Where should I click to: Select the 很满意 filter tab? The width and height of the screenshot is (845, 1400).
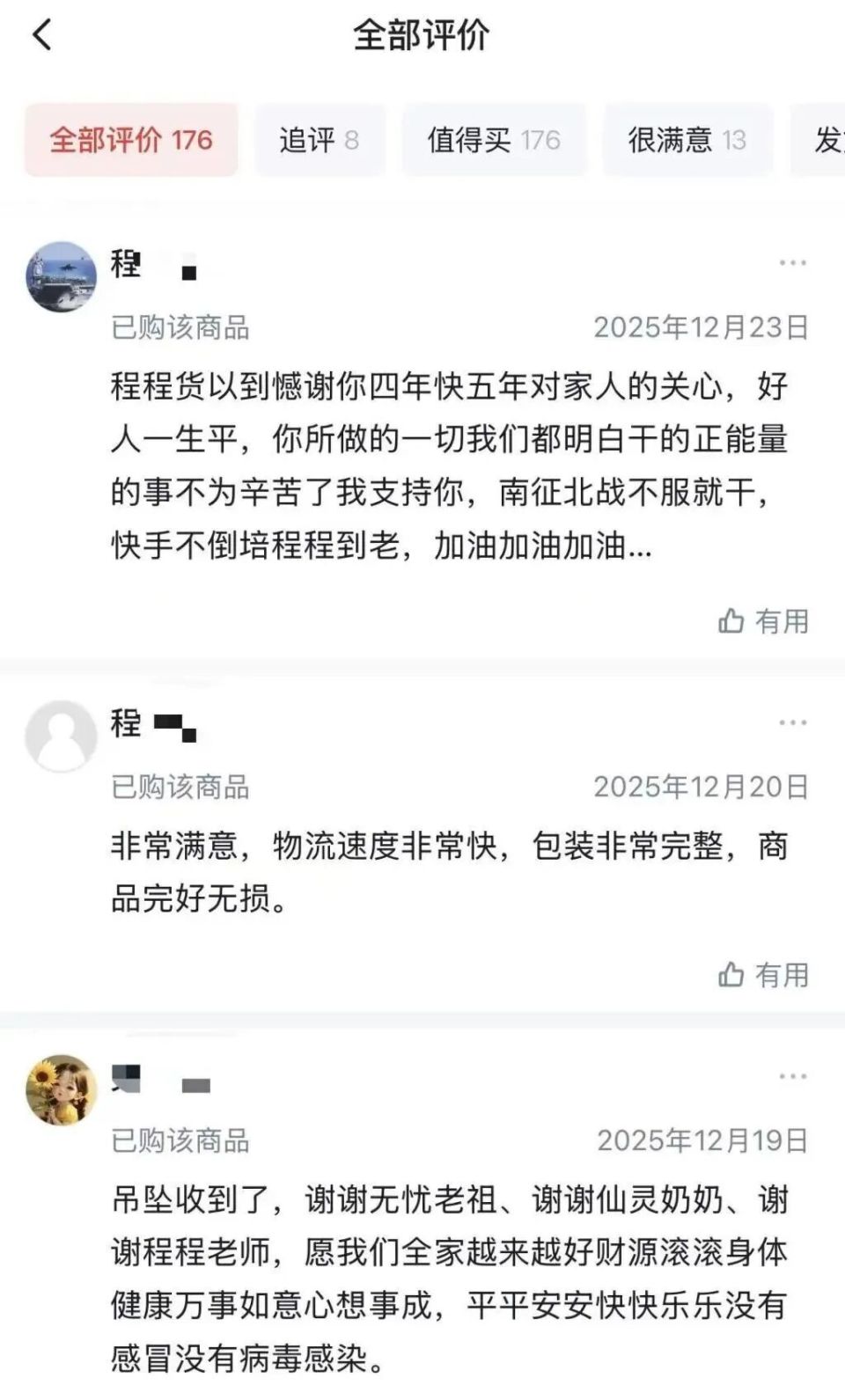click(x=686, y=141)
